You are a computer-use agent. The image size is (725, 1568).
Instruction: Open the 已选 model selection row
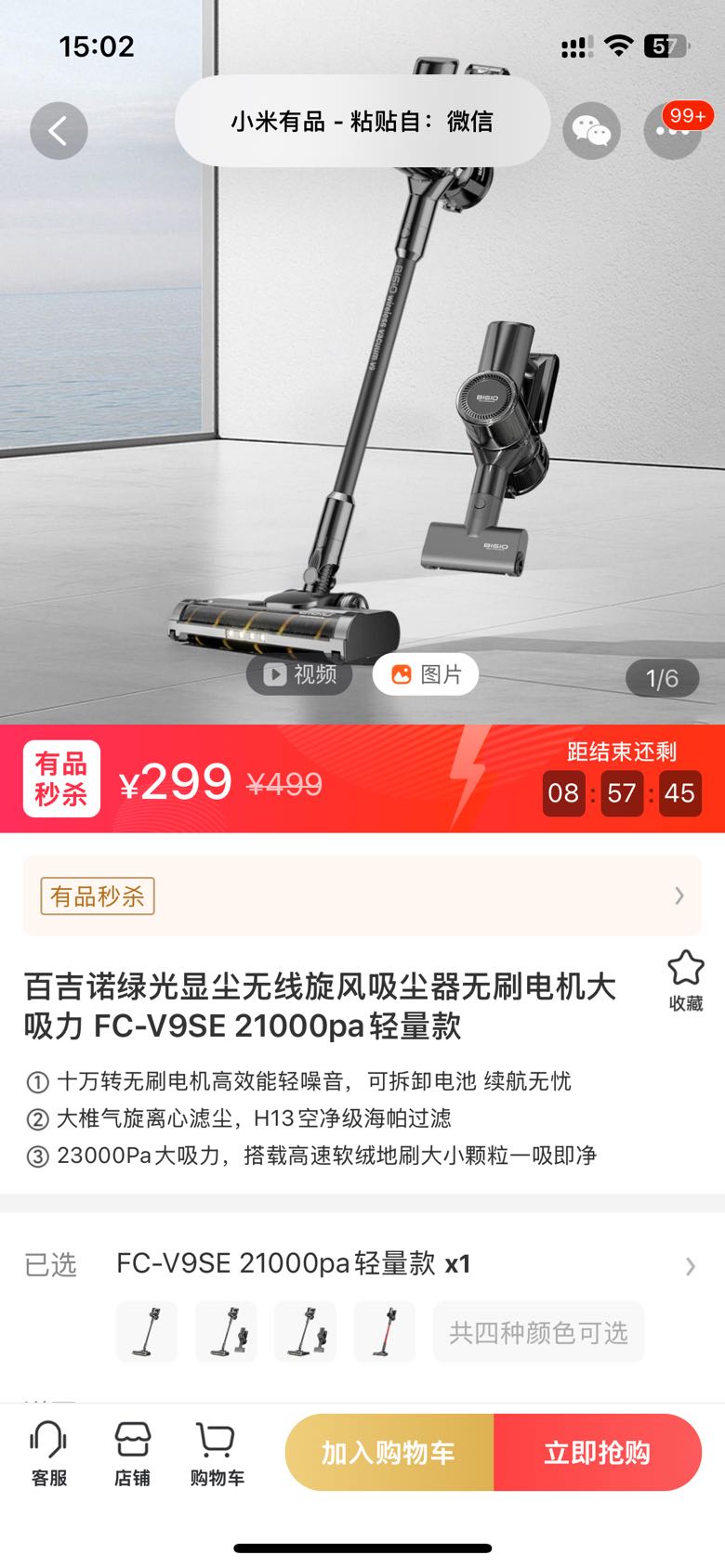pos(362,1264)
